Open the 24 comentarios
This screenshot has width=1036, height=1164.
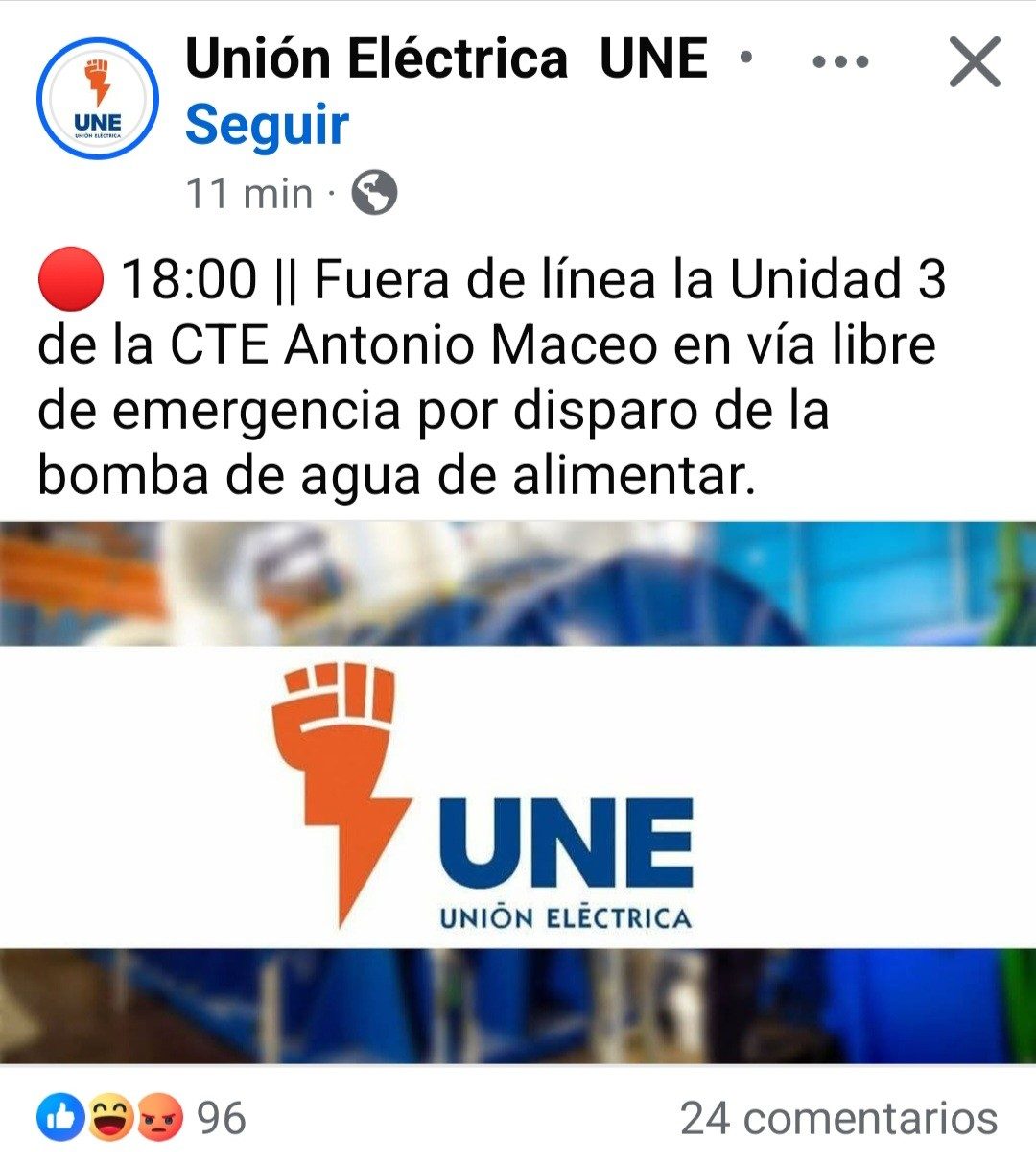coord(838,1118)
